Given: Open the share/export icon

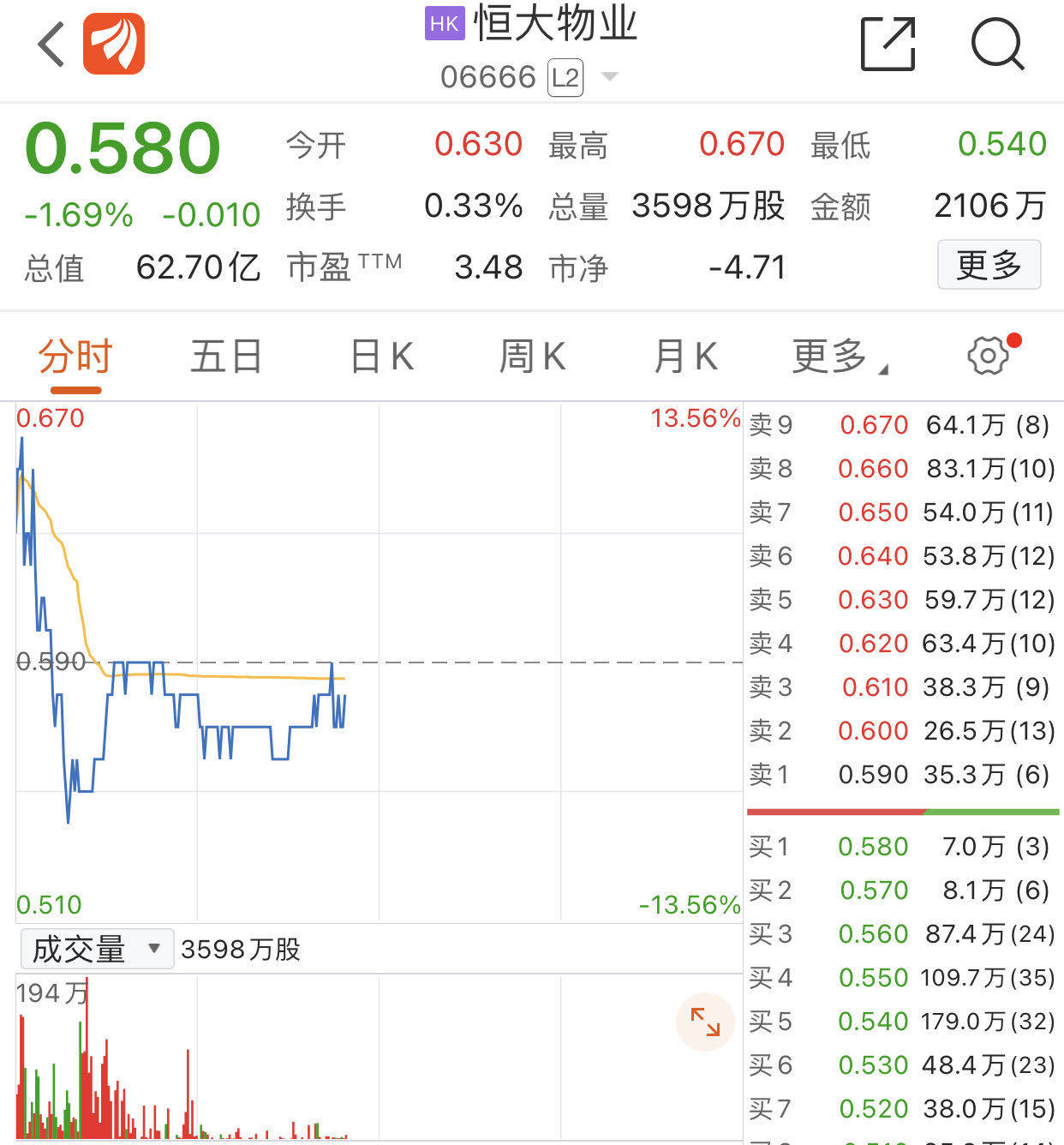Looking at the screenshot, I should click(x=888, y=45).
